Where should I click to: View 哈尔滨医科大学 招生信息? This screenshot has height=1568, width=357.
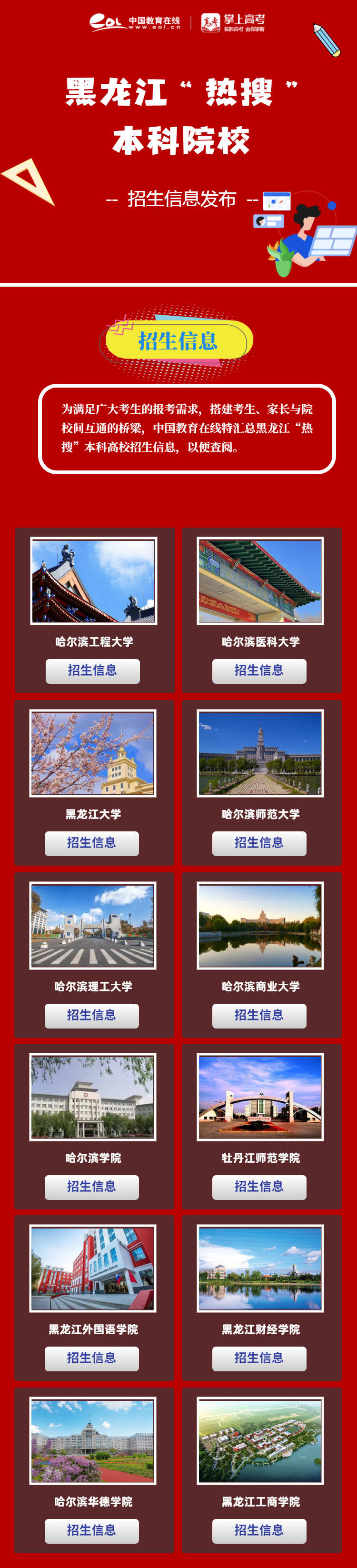(259, 671)
